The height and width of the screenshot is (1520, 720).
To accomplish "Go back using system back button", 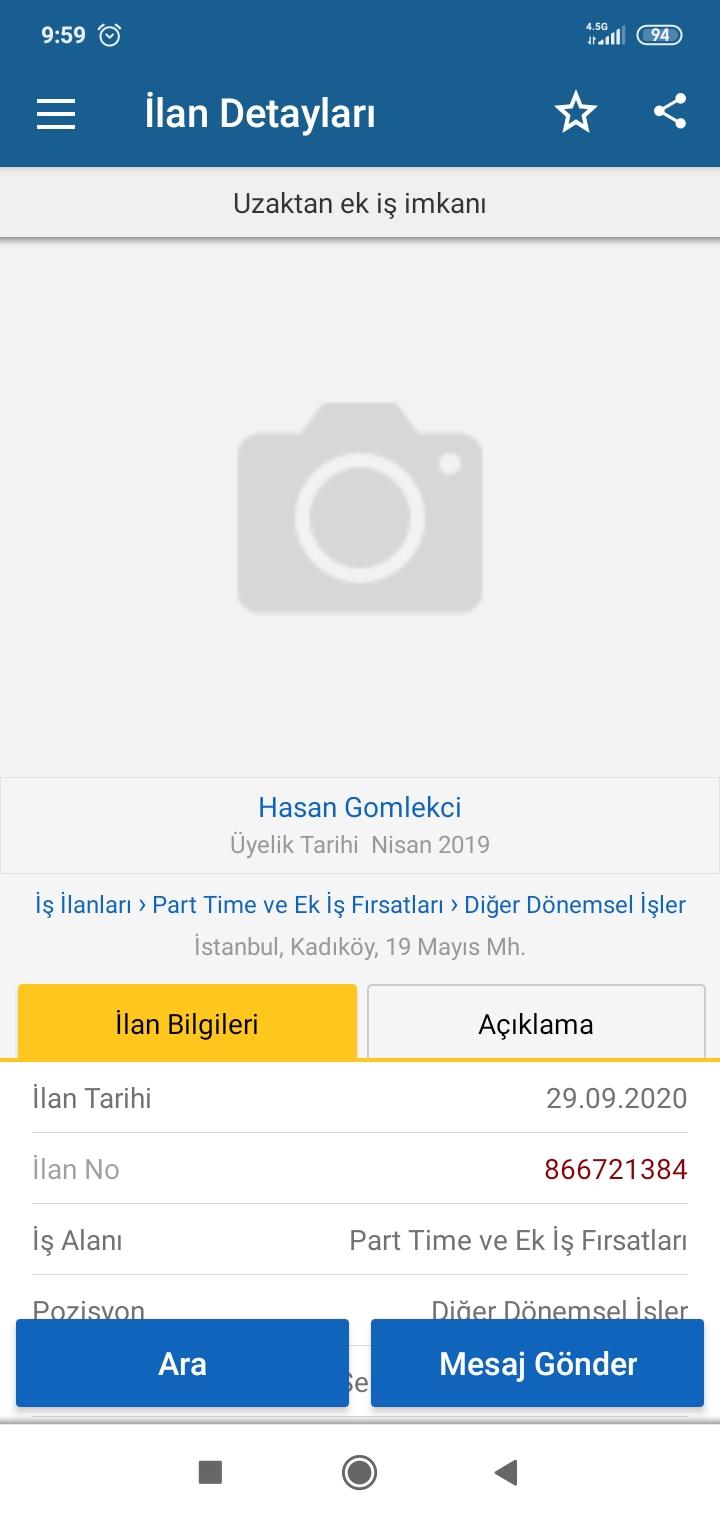I will [x=506, y=1472].
